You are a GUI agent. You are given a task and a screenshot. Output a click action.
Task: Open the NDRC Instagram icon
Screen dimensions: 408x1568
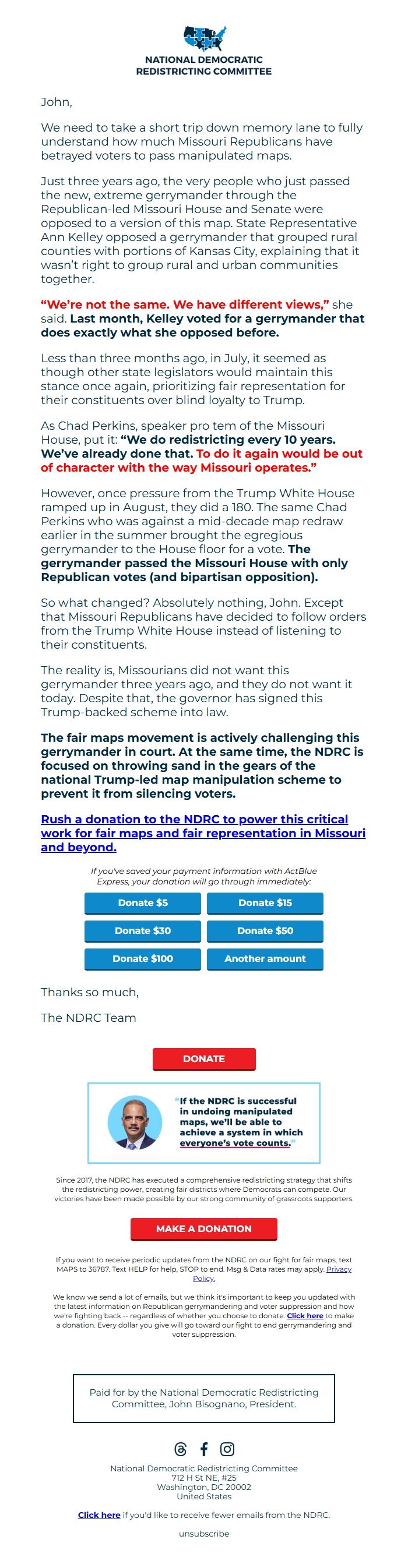(x=227, y=1449)
